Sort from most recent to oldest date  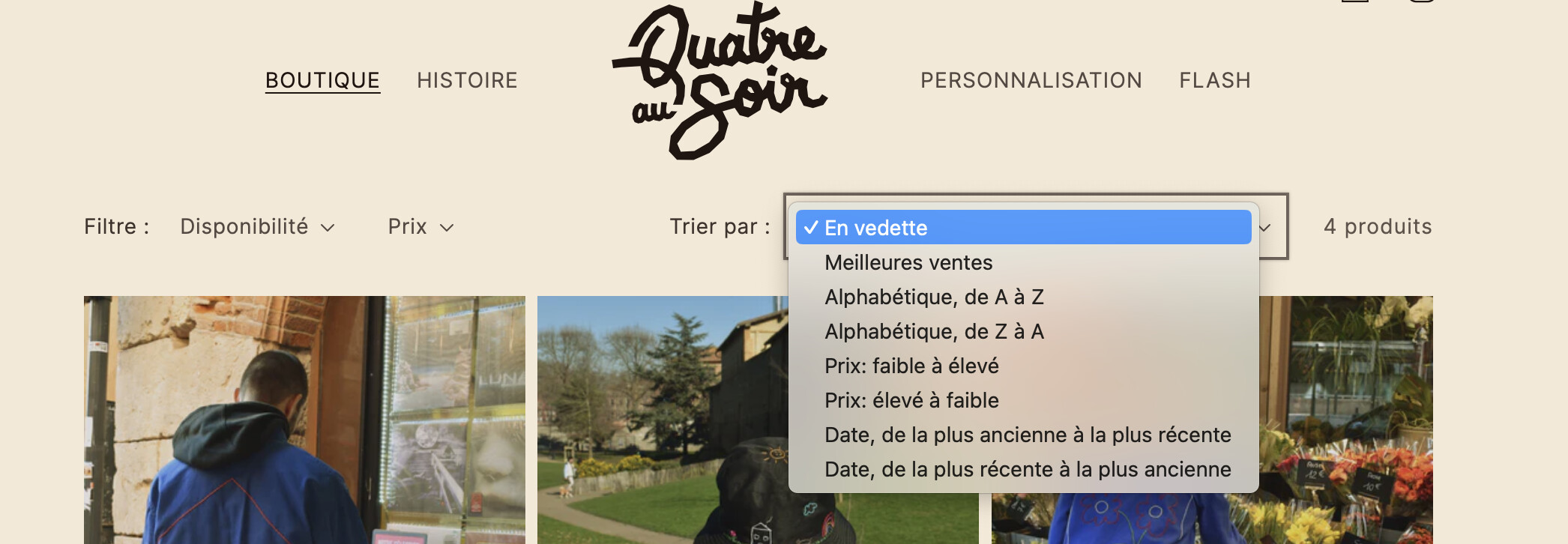[1027, 469]
